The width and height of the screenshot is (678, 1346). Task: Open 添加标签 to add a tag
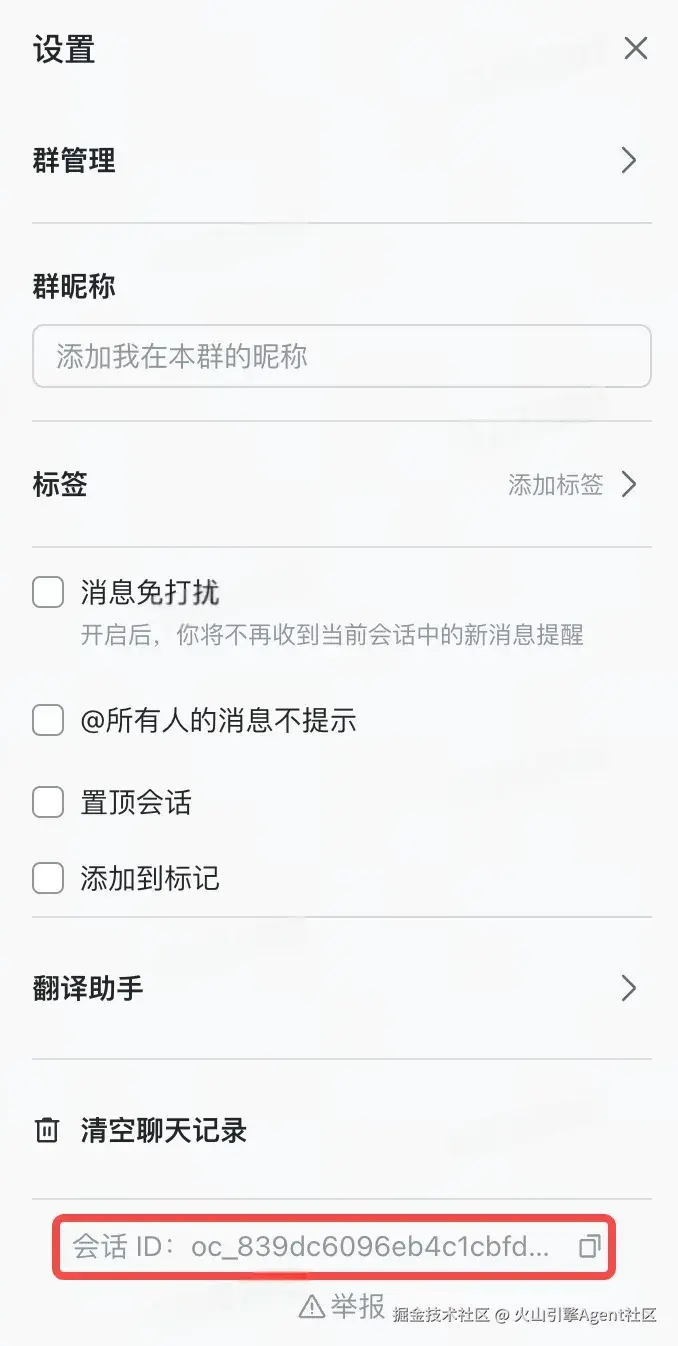coord(572,485)
